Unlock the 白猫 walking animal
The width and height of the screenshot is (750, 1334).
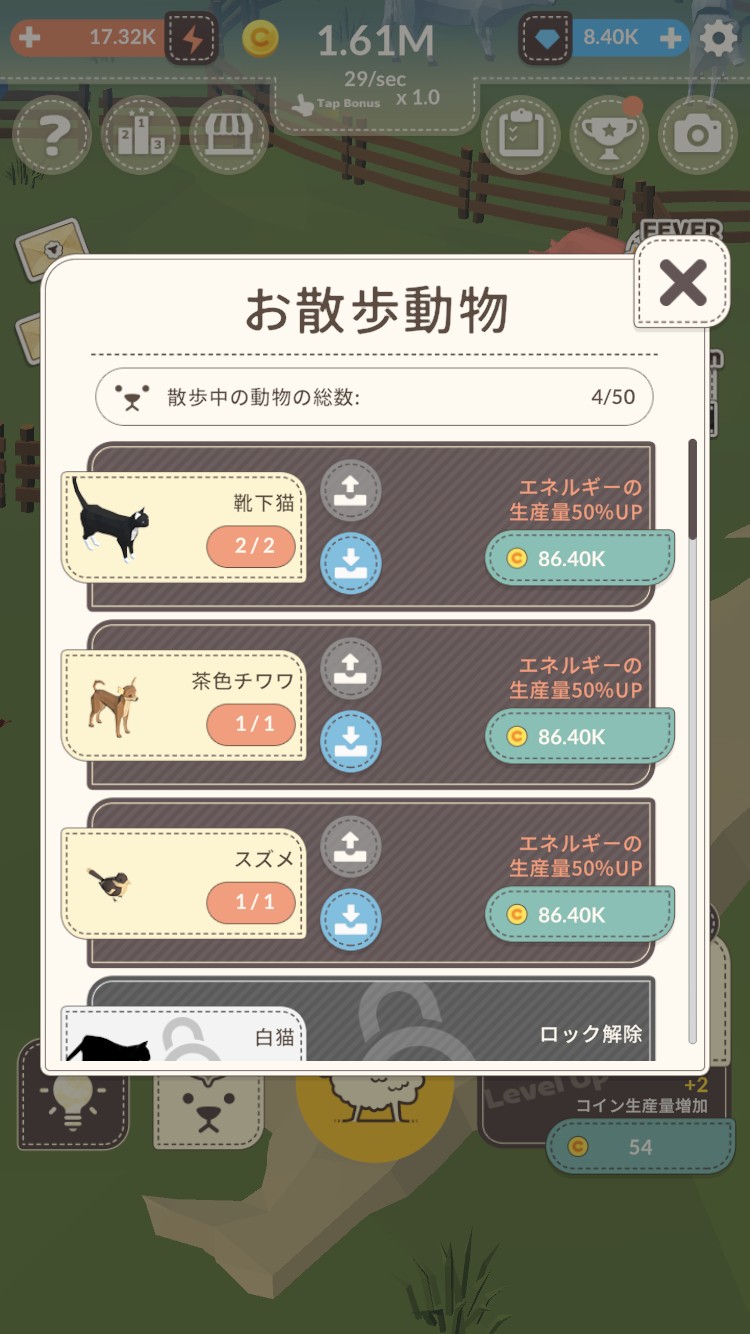point(590,1034)
